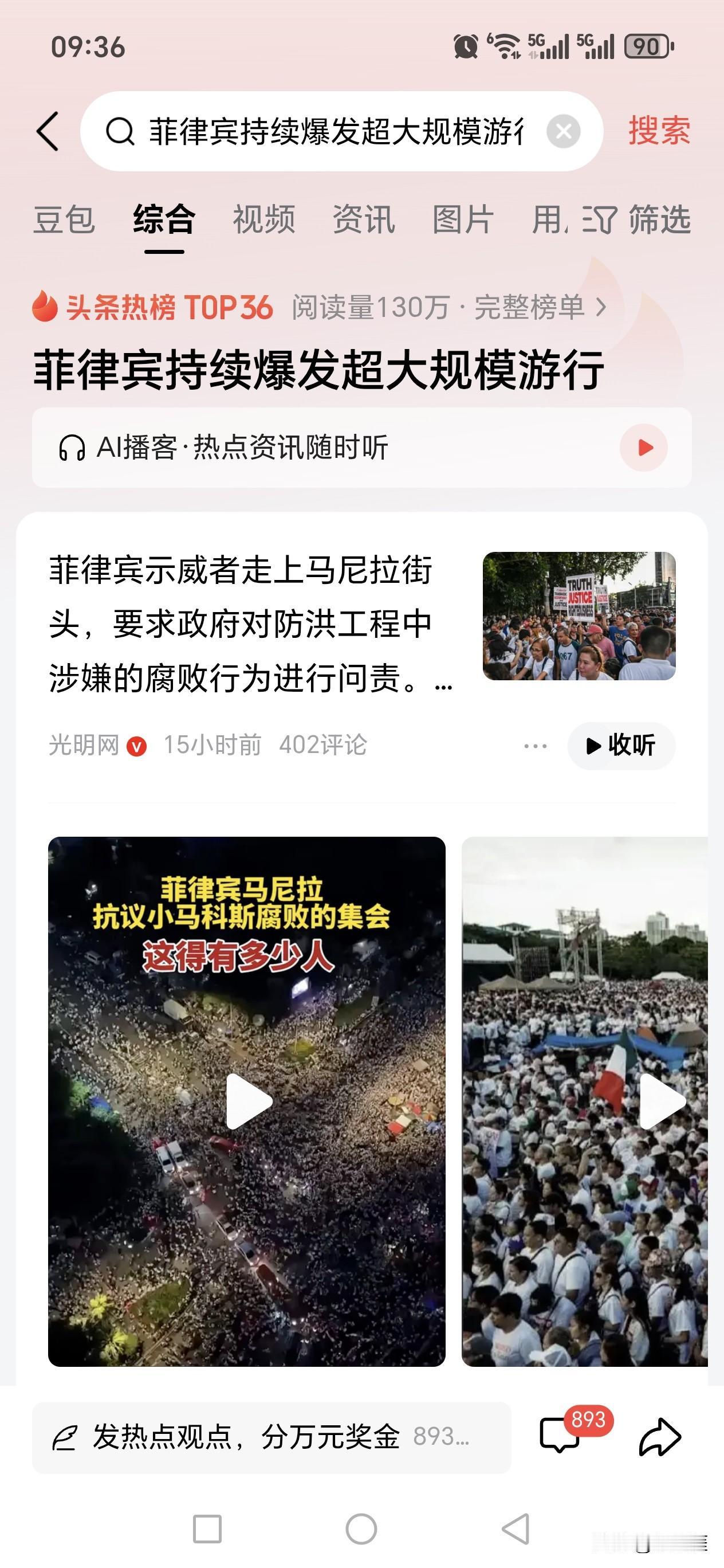Switch to the 图片 tab
Viewport: 724px width, 1568px height.
pos(461,220)
